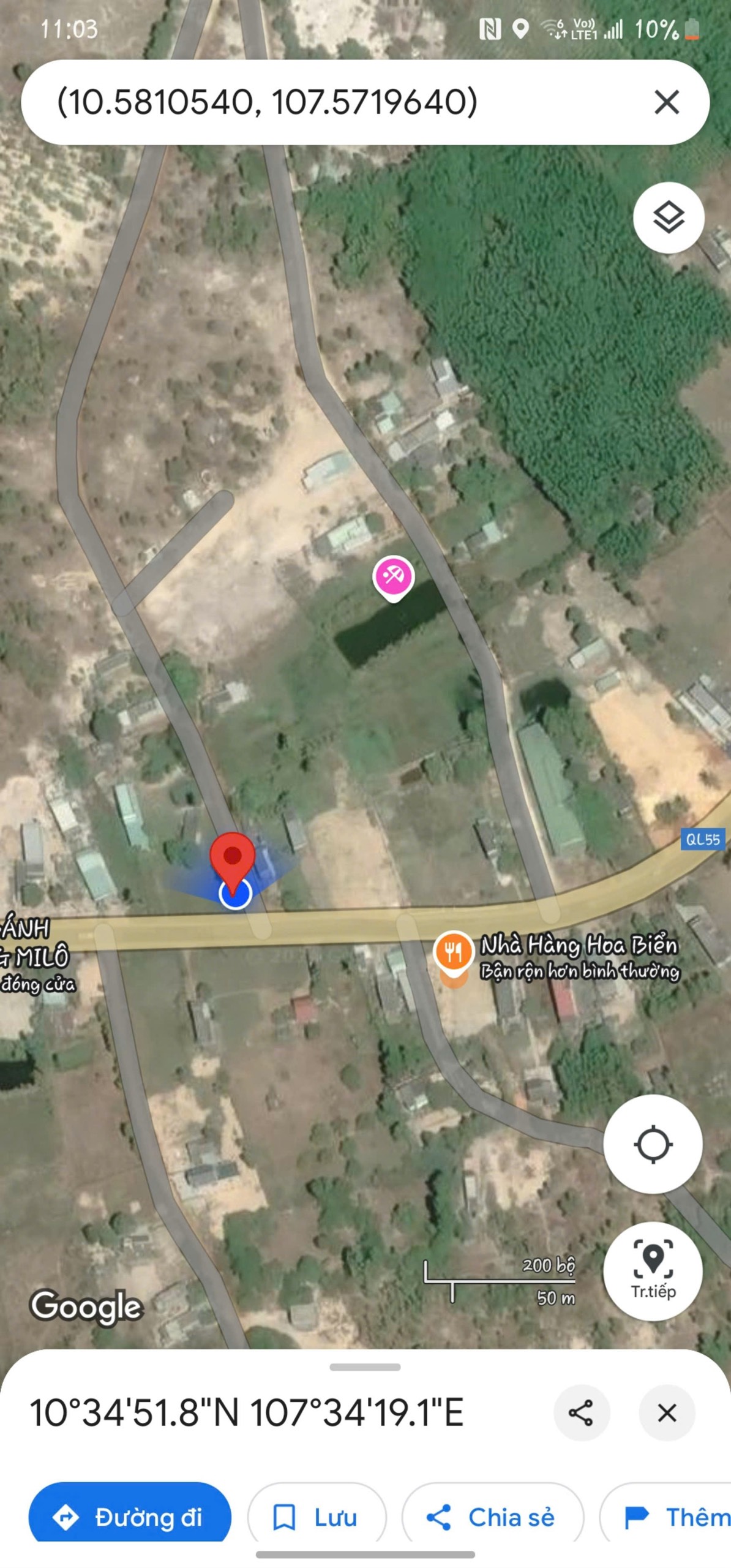731x1568 pixels.
Task: Close the location info panel
Action: pos(667,1412)
